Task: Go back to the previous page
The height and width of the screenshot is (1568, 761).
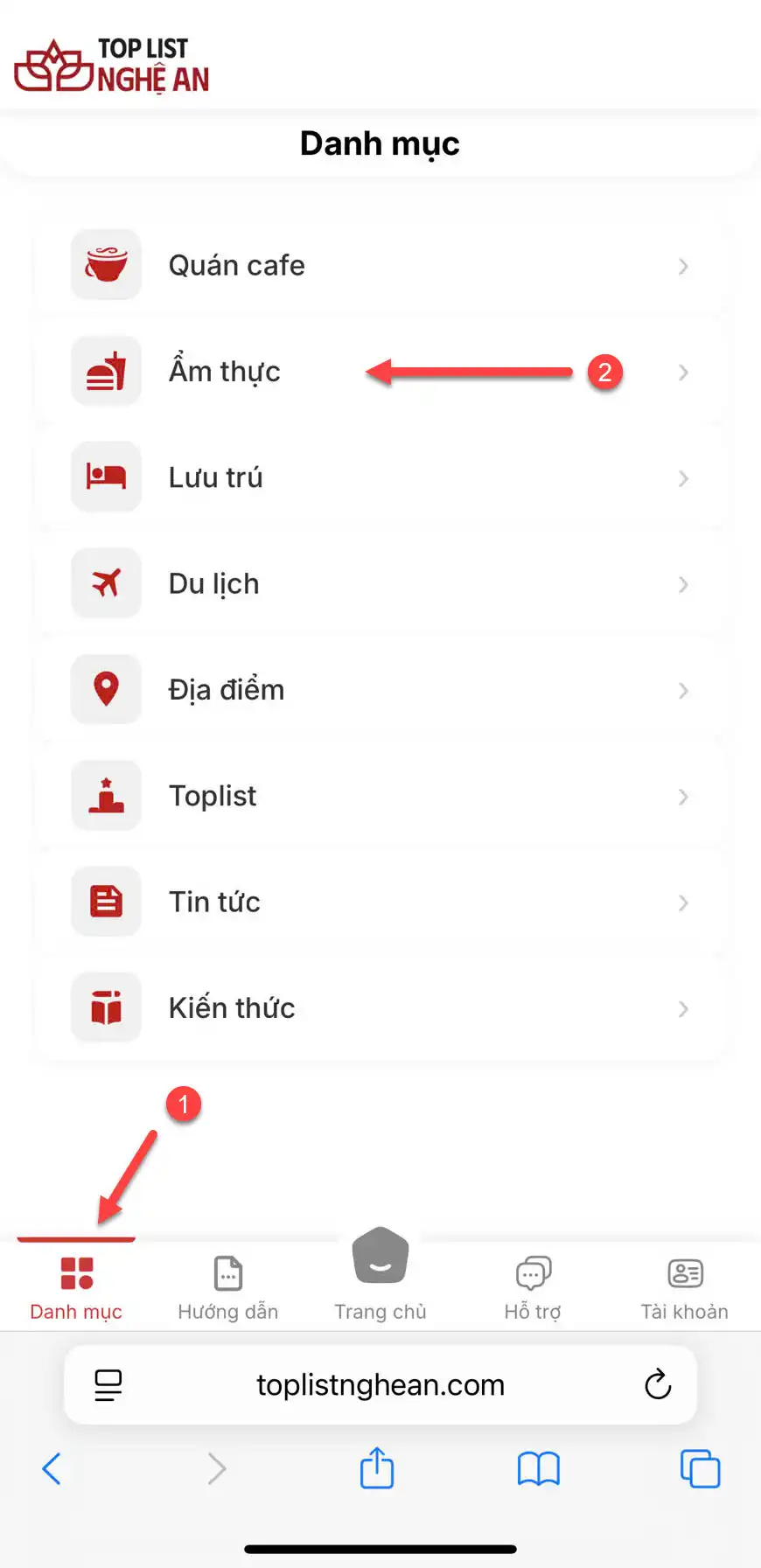Action: click(x=52, y=1468)
